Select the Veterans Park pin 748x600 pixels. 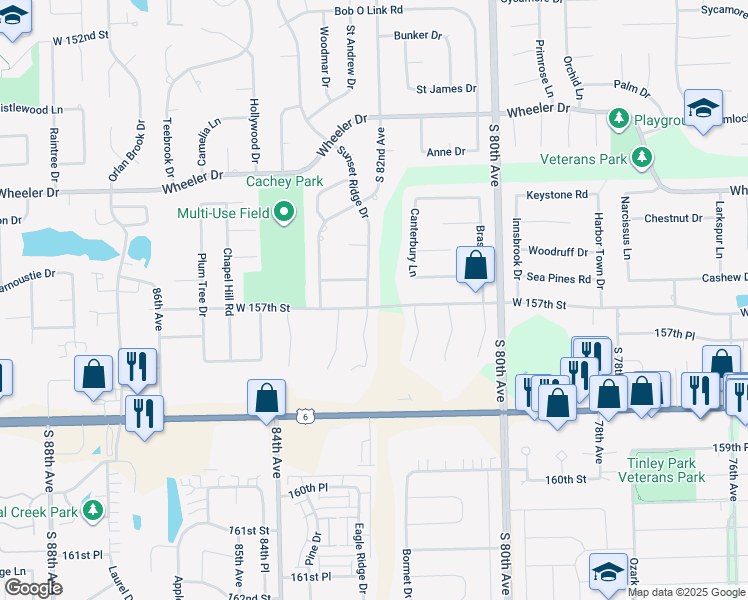point(640,158)
